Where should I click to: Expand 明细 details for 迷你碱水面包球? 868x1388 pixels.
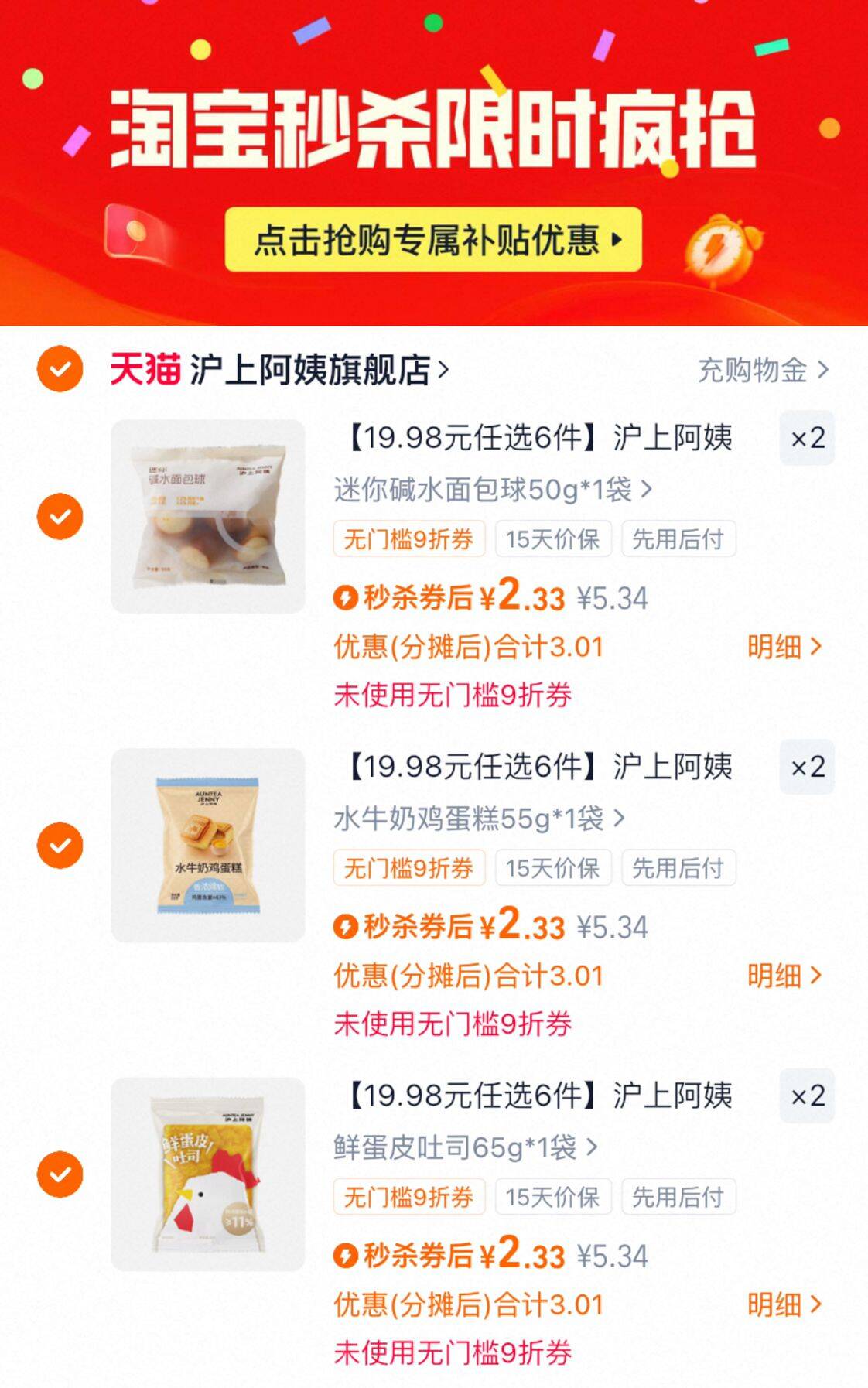(x=784, y=645)
